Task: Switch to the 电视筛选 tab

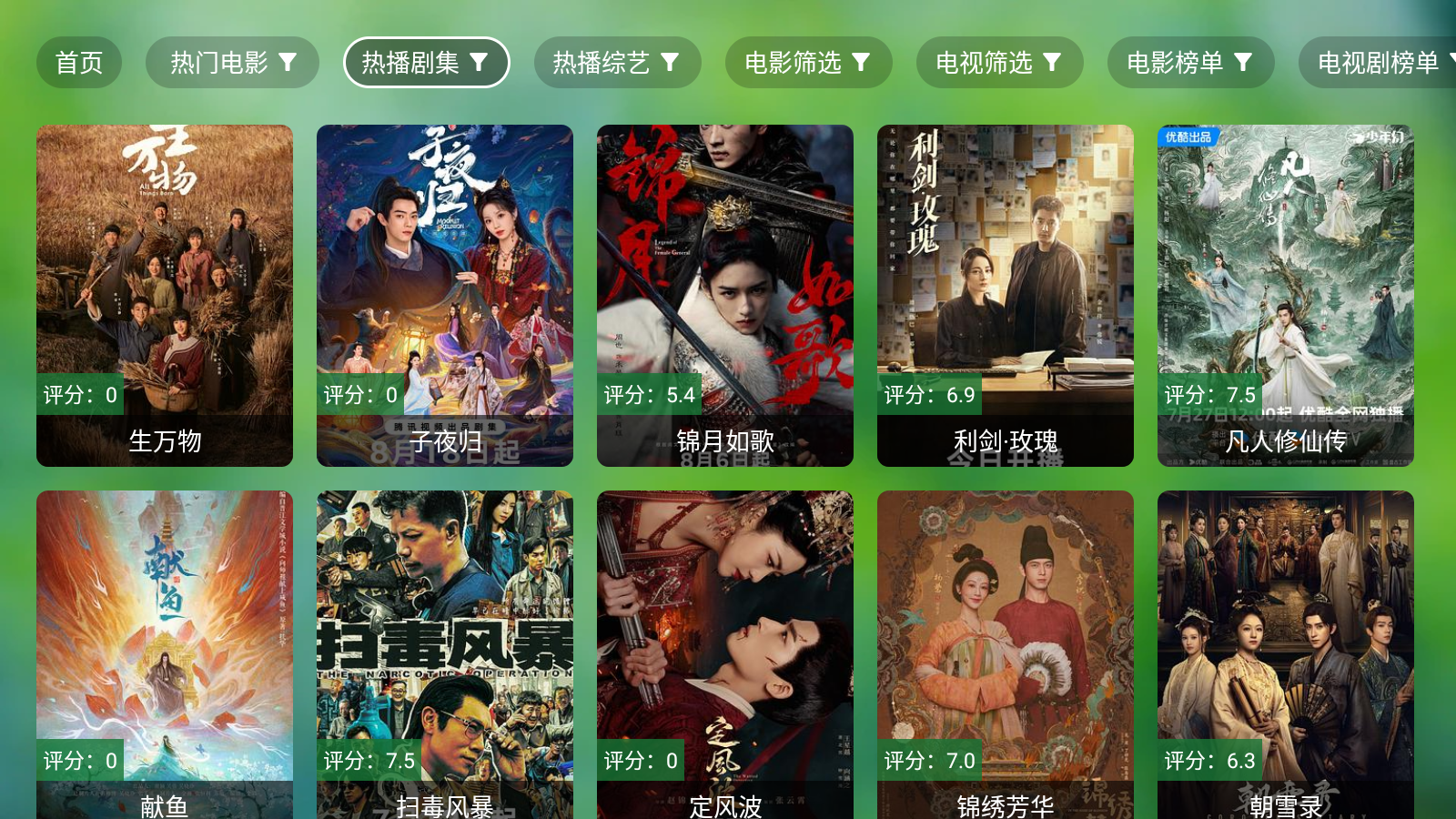Action: pyautogui.click(x=999, y=63)
